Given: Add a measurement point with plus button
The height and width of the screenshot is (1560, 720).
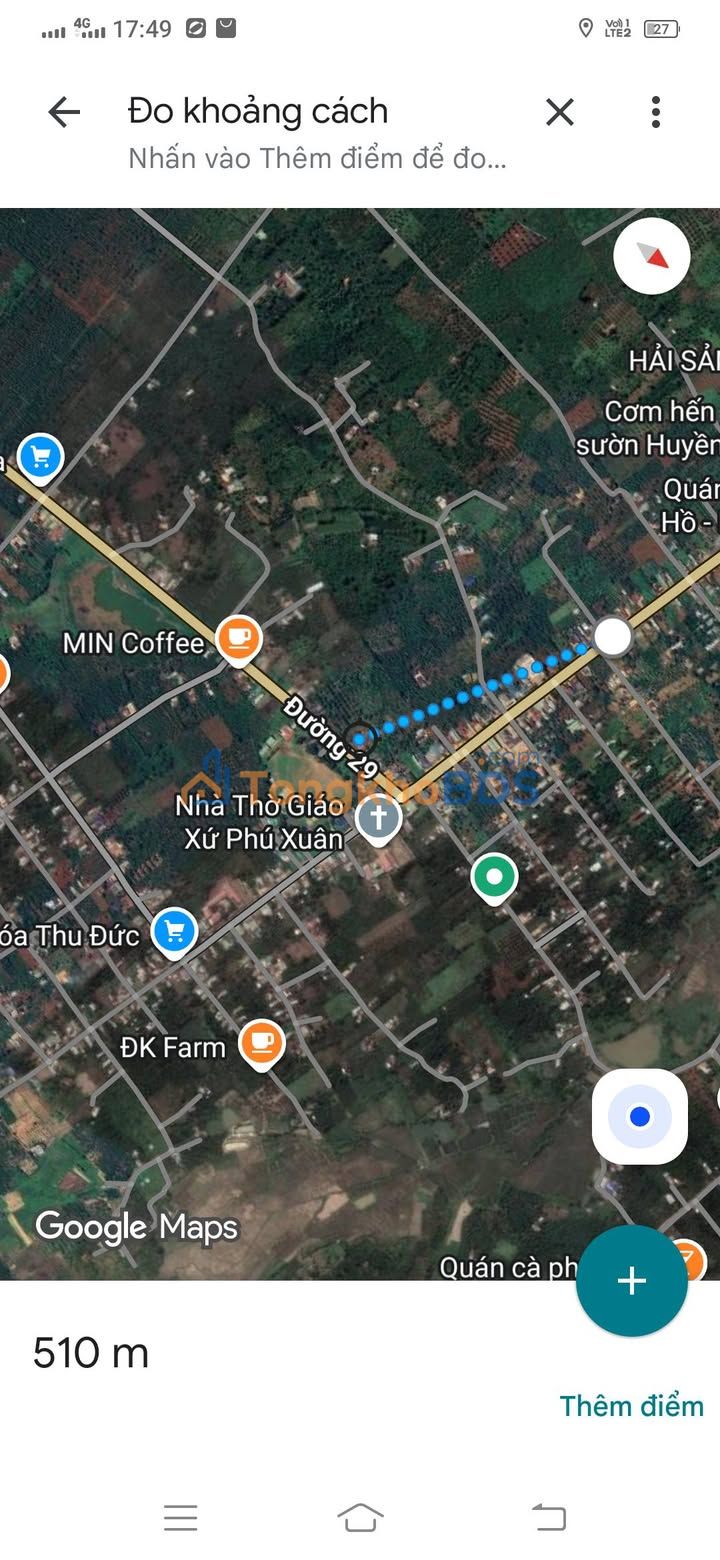Looking at the screenshot, I should coord(631,1281).
